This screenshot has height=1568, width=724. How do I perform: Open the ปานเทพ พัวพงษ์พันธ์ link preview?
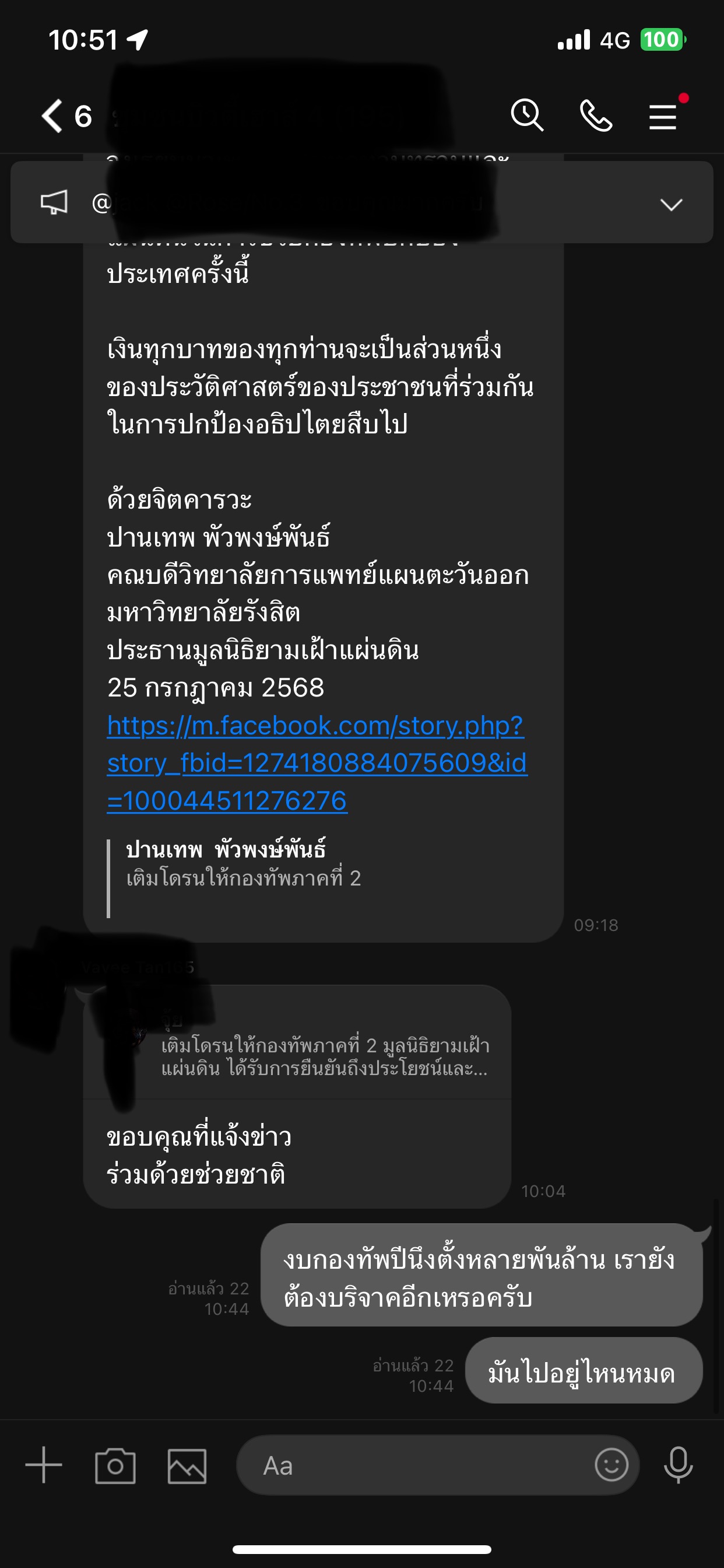click(243, 864)
